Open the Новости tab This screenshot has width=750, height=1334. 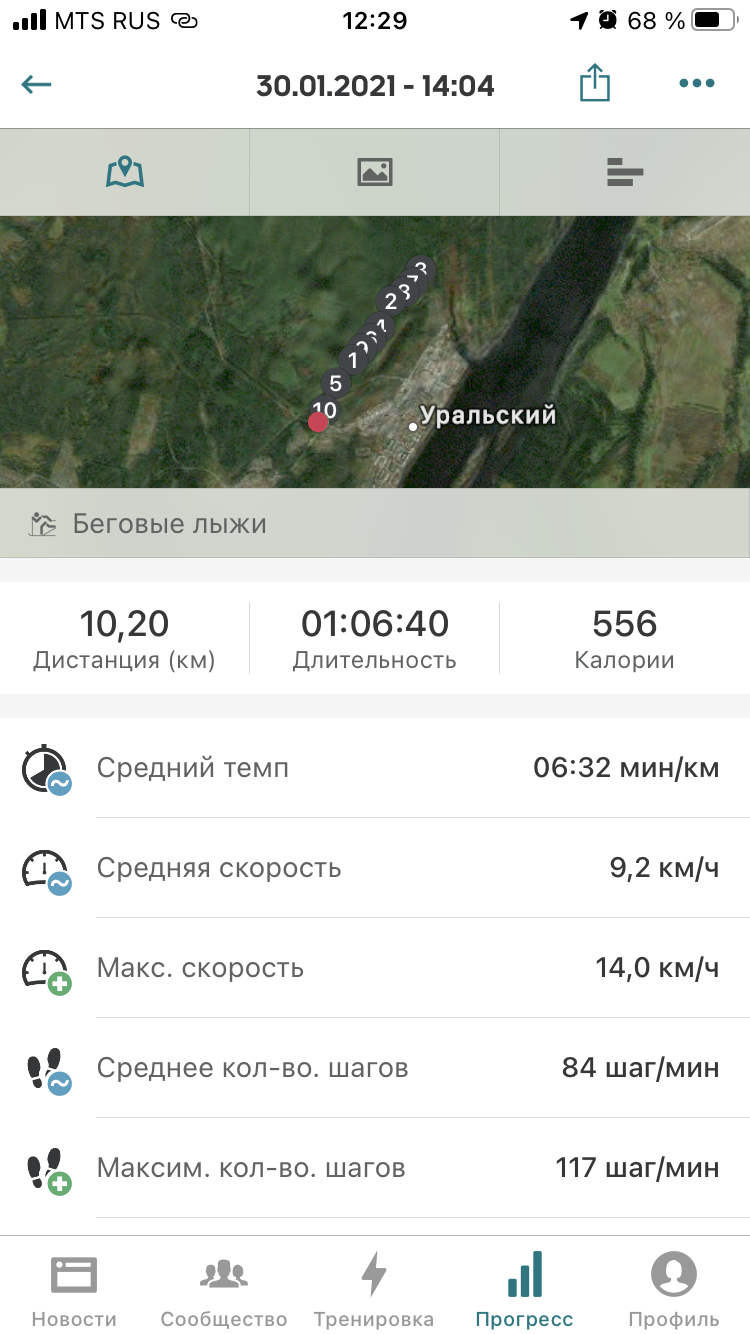(x=74, y=1290)
